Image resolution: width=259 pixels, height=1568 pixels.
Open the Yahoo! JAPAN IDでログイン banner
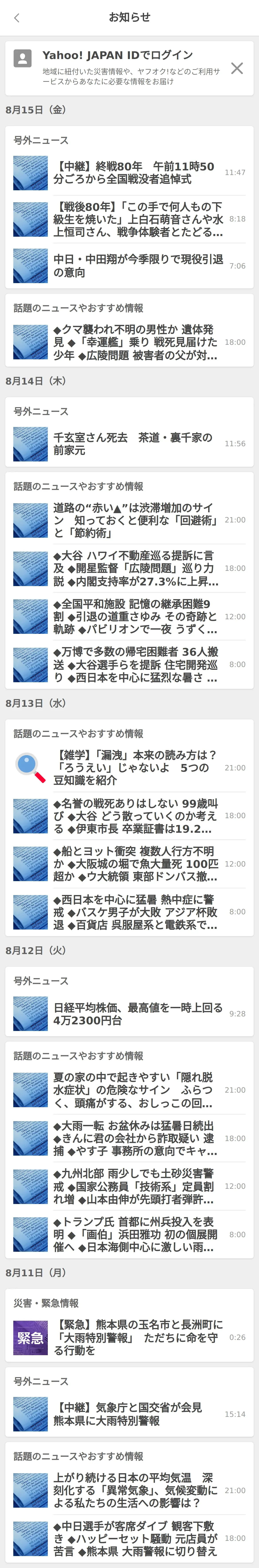[122, 68]
